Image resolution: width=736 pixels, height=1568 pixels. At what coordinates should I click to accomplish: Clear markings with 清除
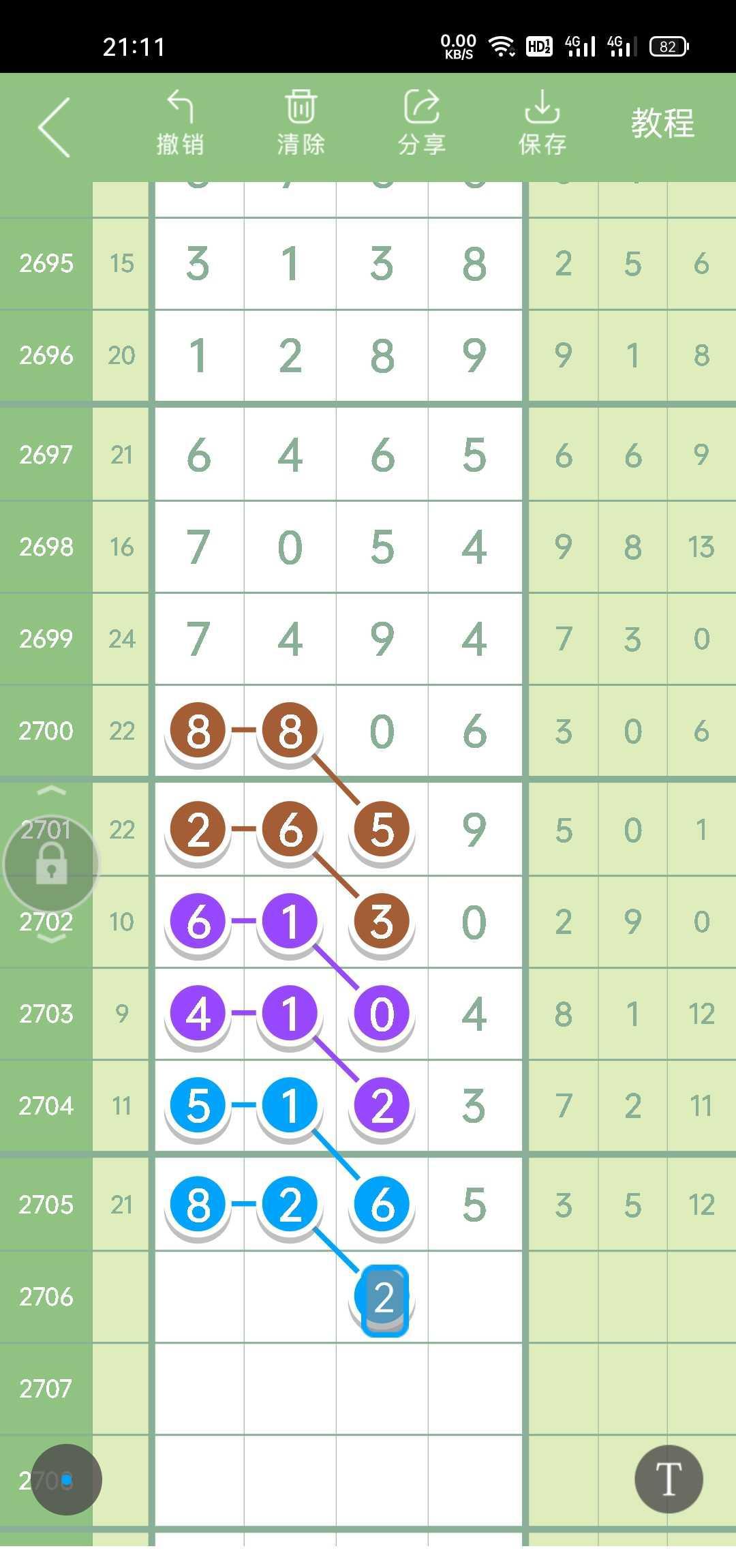pos(301,123)
